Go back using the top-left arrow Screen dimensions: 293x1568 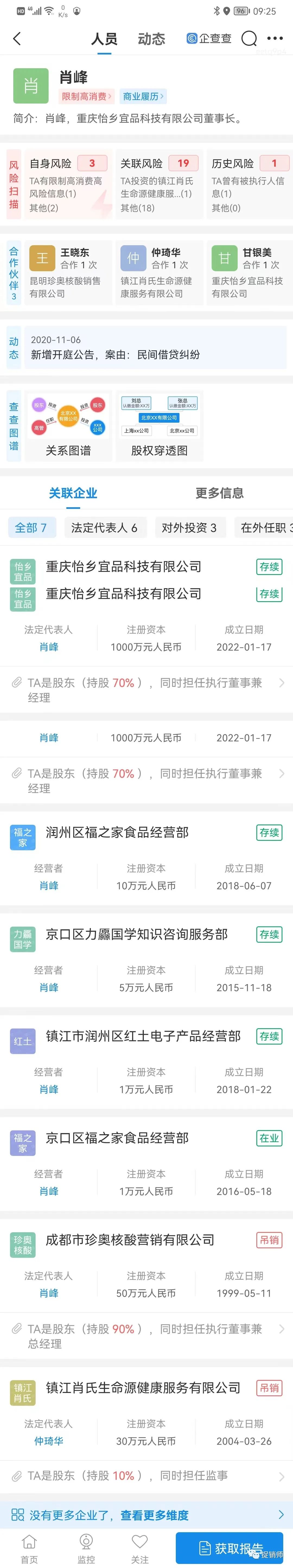coord(17,39)
